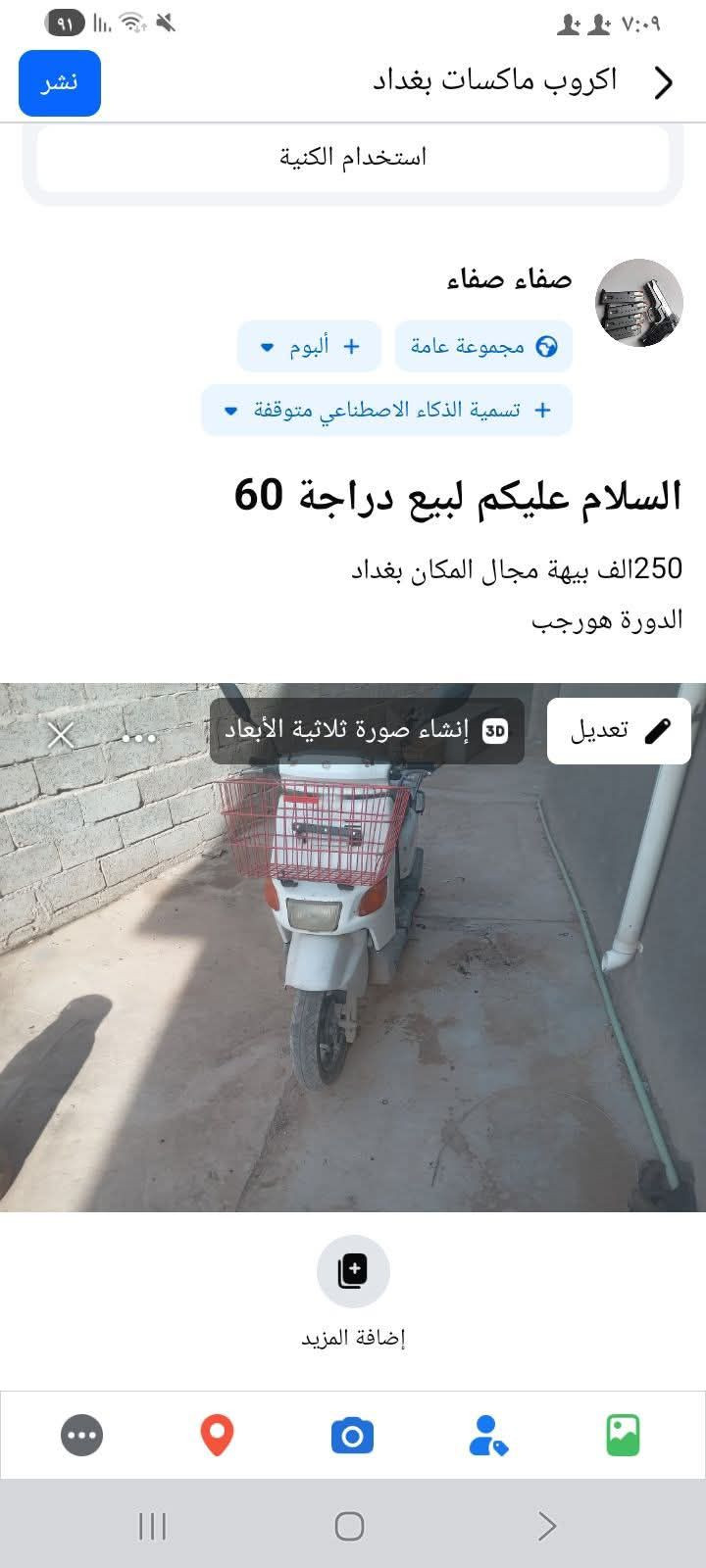Select the استخدام الكنية option
The image size is (706, 1568).
353,157
